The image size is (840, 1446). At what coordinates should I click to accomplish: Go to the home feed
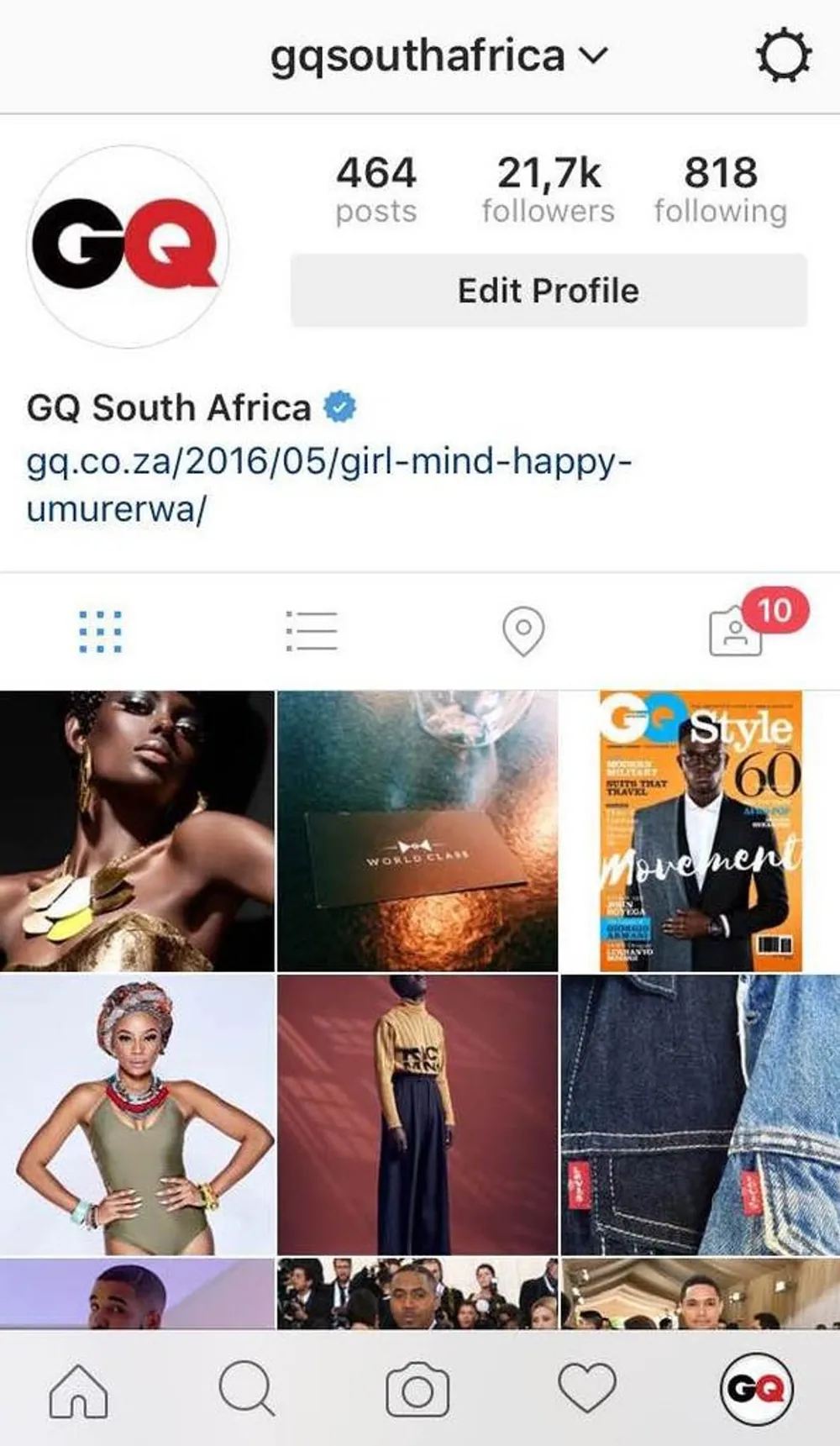point(79,1390)
